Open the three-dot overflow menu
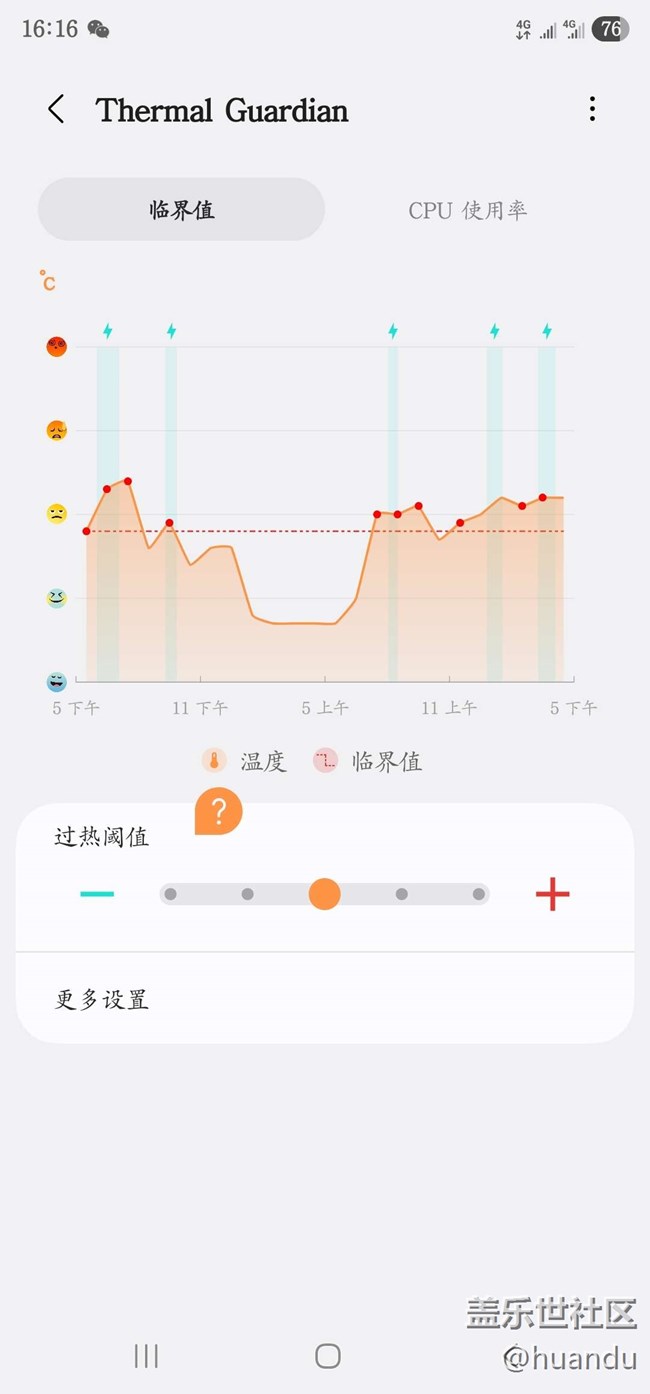This screenshot has height=1394, width=650. [x=592, y=110]
